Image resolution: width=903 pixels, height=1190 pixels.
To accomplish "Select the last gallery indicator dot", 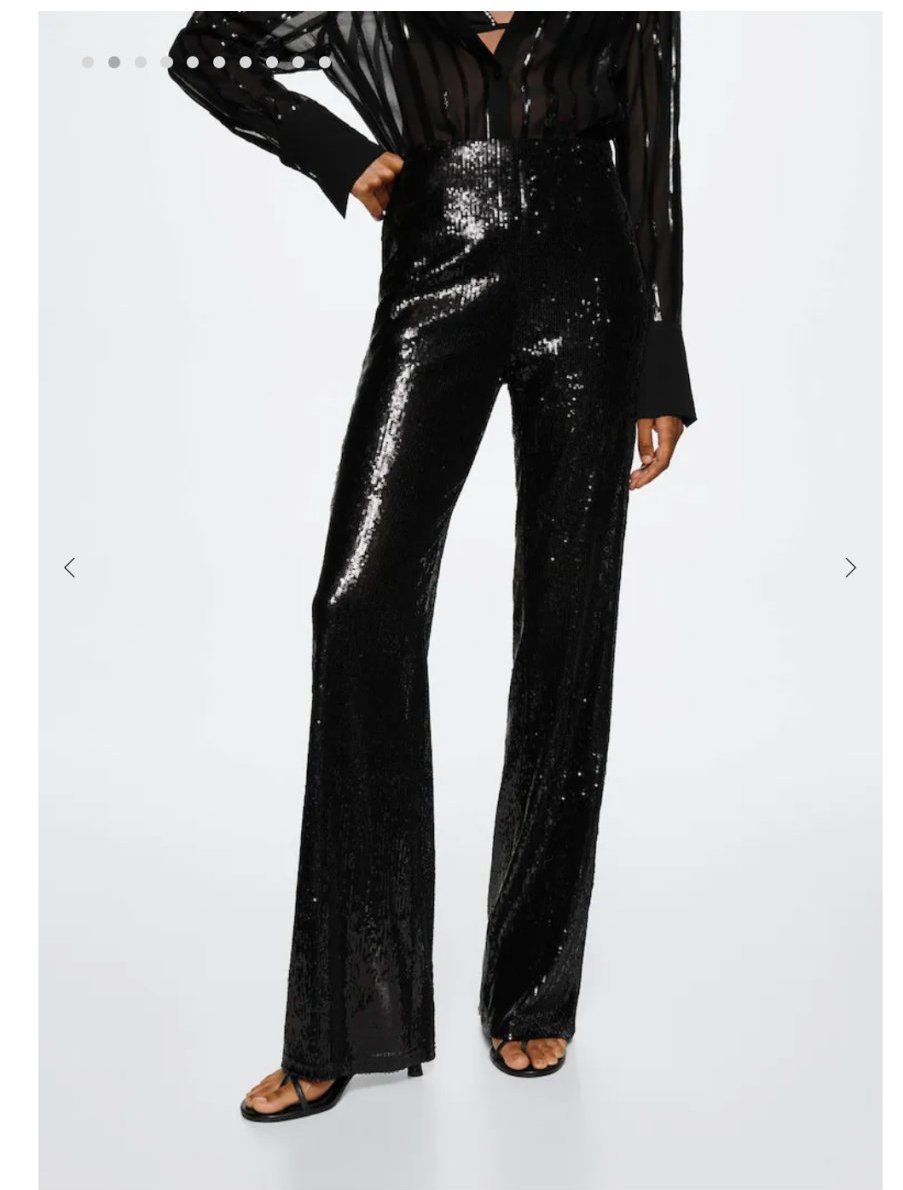I will pos(325,62).
